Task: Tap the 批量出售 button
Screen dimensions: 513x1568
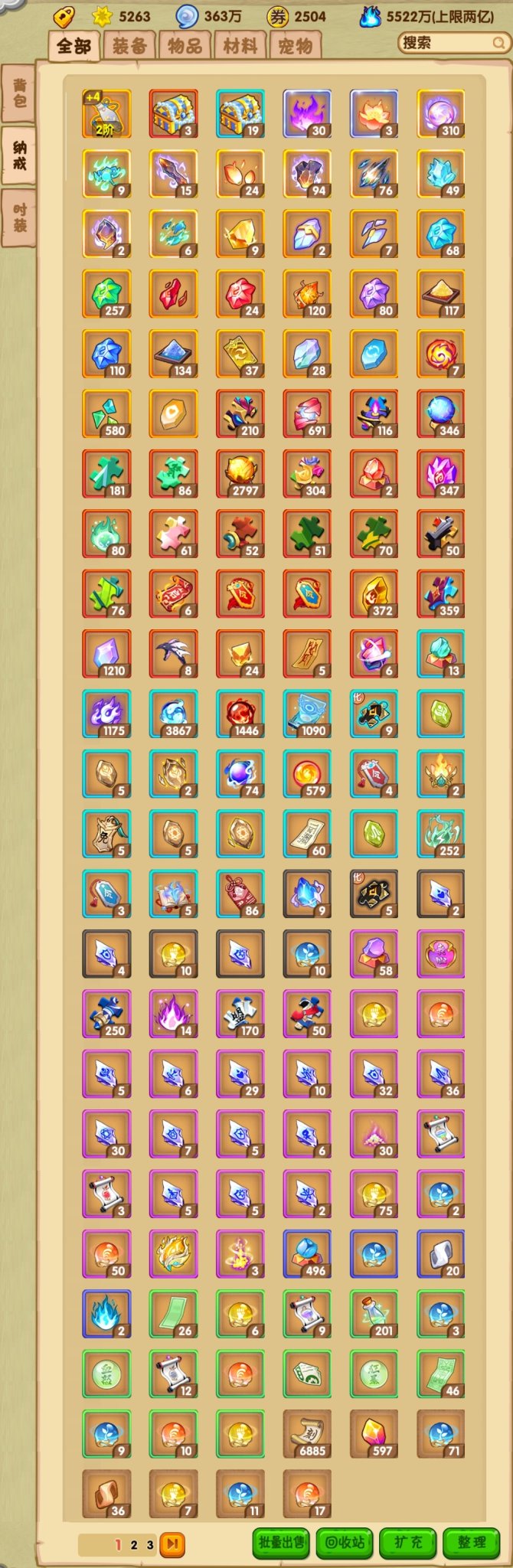Action: (x=281, y=1542)
